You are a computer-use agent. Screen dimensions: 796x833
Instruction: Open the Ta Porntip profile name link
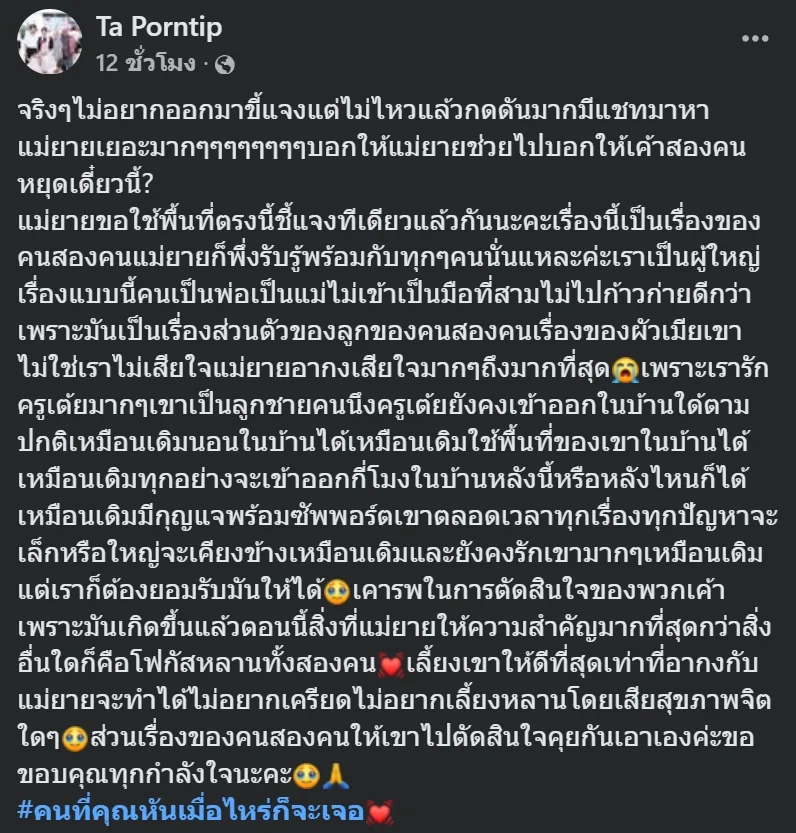pos(159,27)
